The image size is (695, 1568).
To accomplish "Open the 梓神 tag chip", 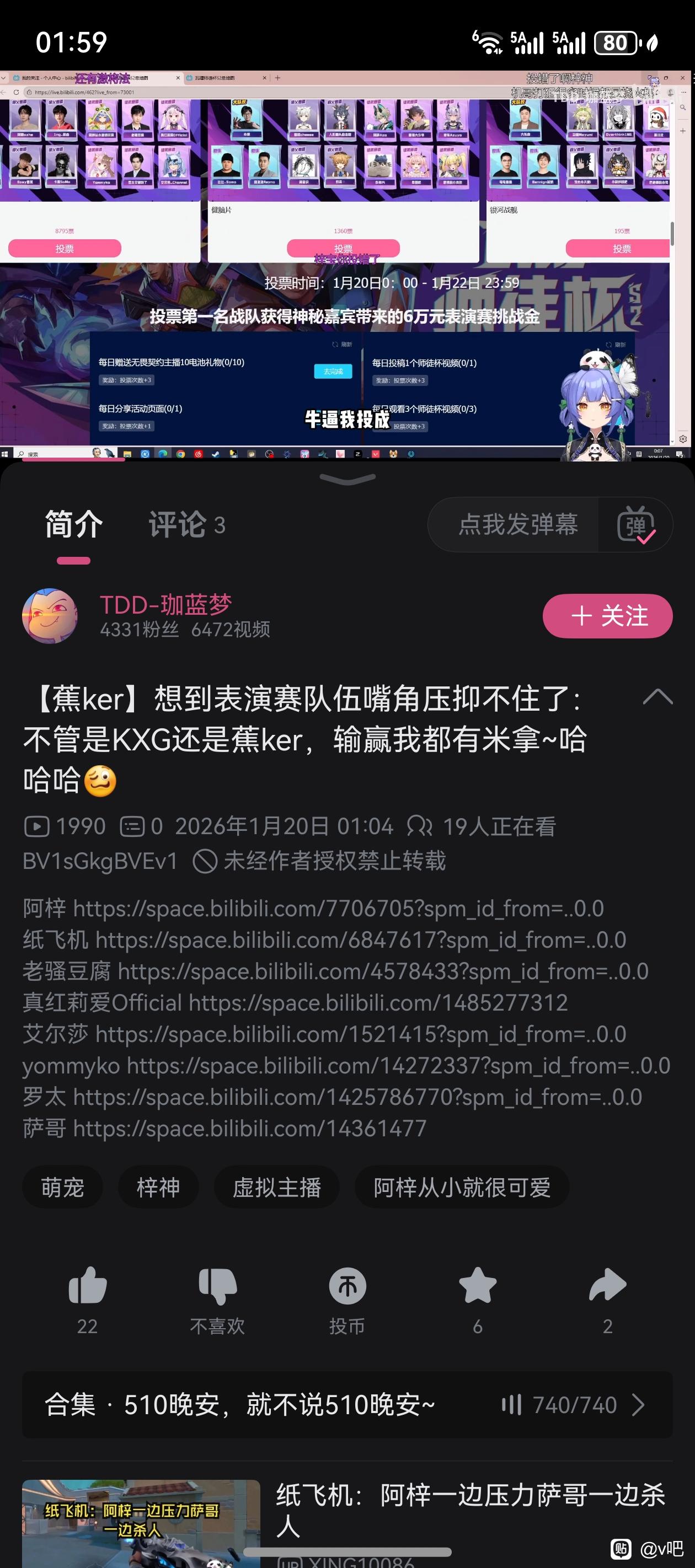I will (x=158, y=1188).
